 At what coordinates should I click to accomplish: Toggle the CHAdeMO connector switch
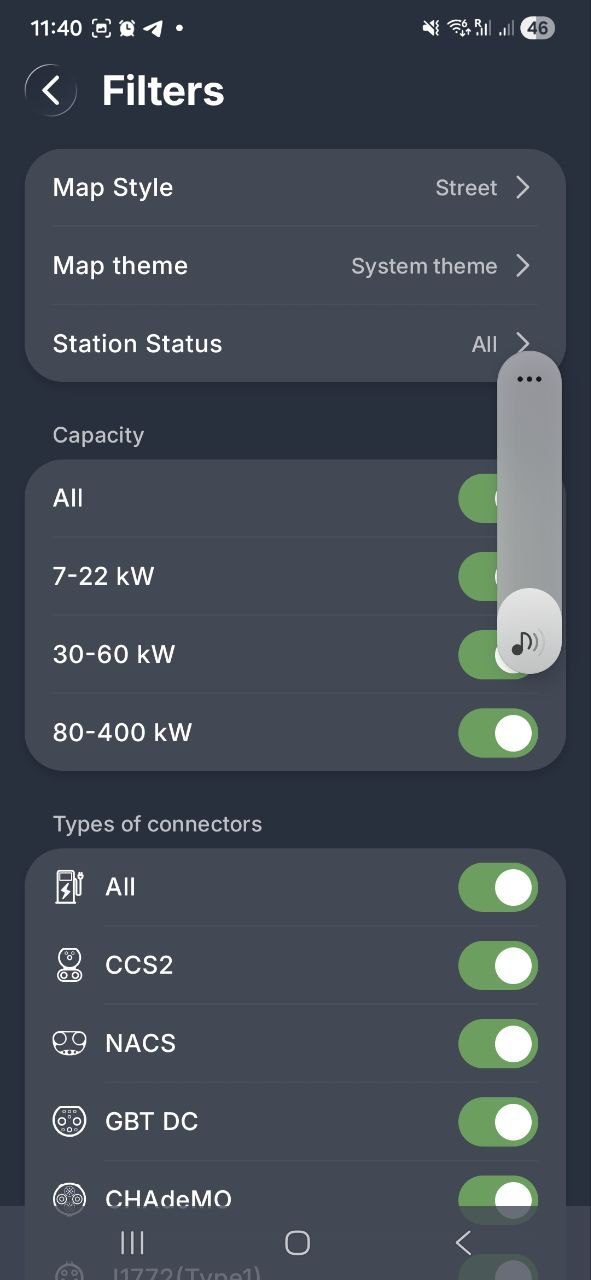[498, 1197]
